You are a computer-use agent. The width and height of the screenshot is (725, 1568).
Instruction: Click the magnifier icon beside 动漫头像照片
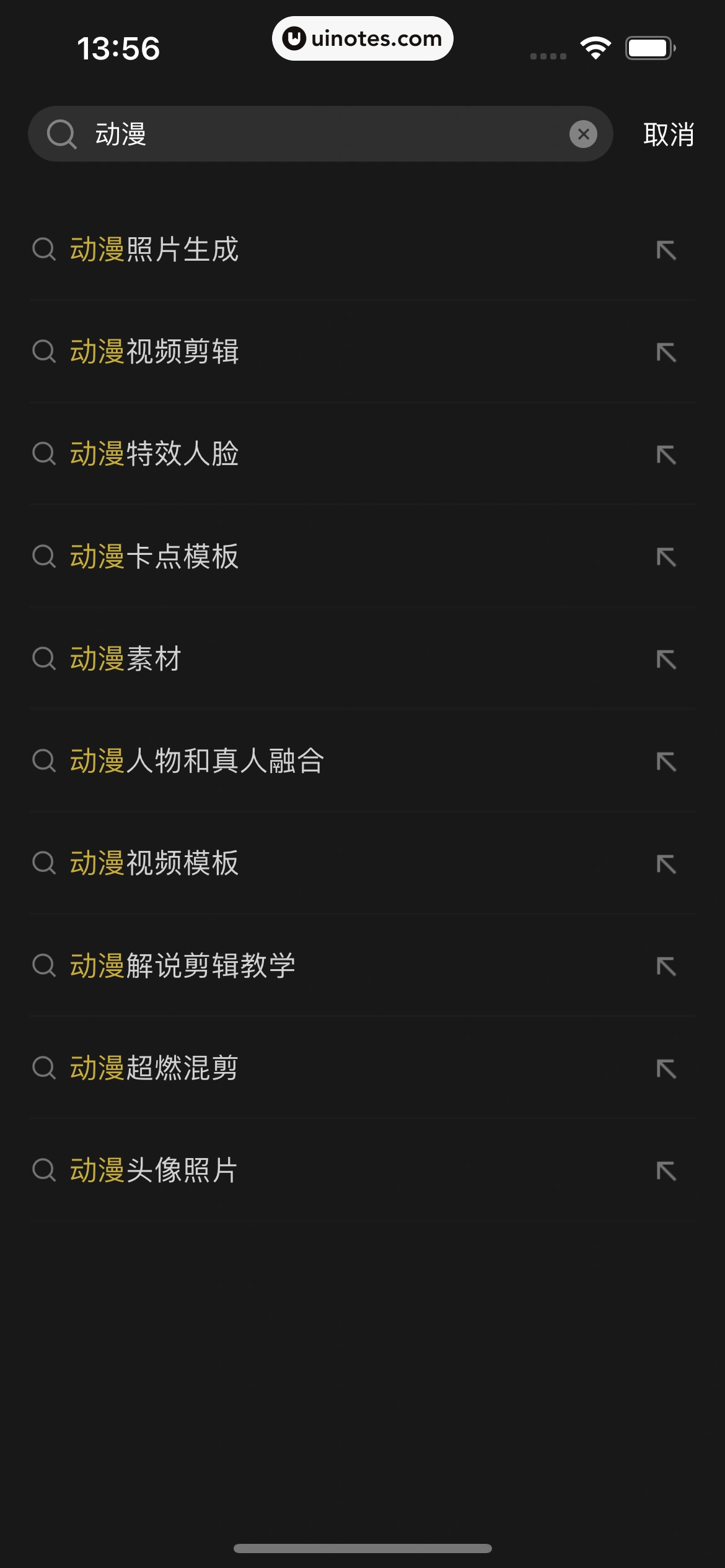pos(44,1169)
